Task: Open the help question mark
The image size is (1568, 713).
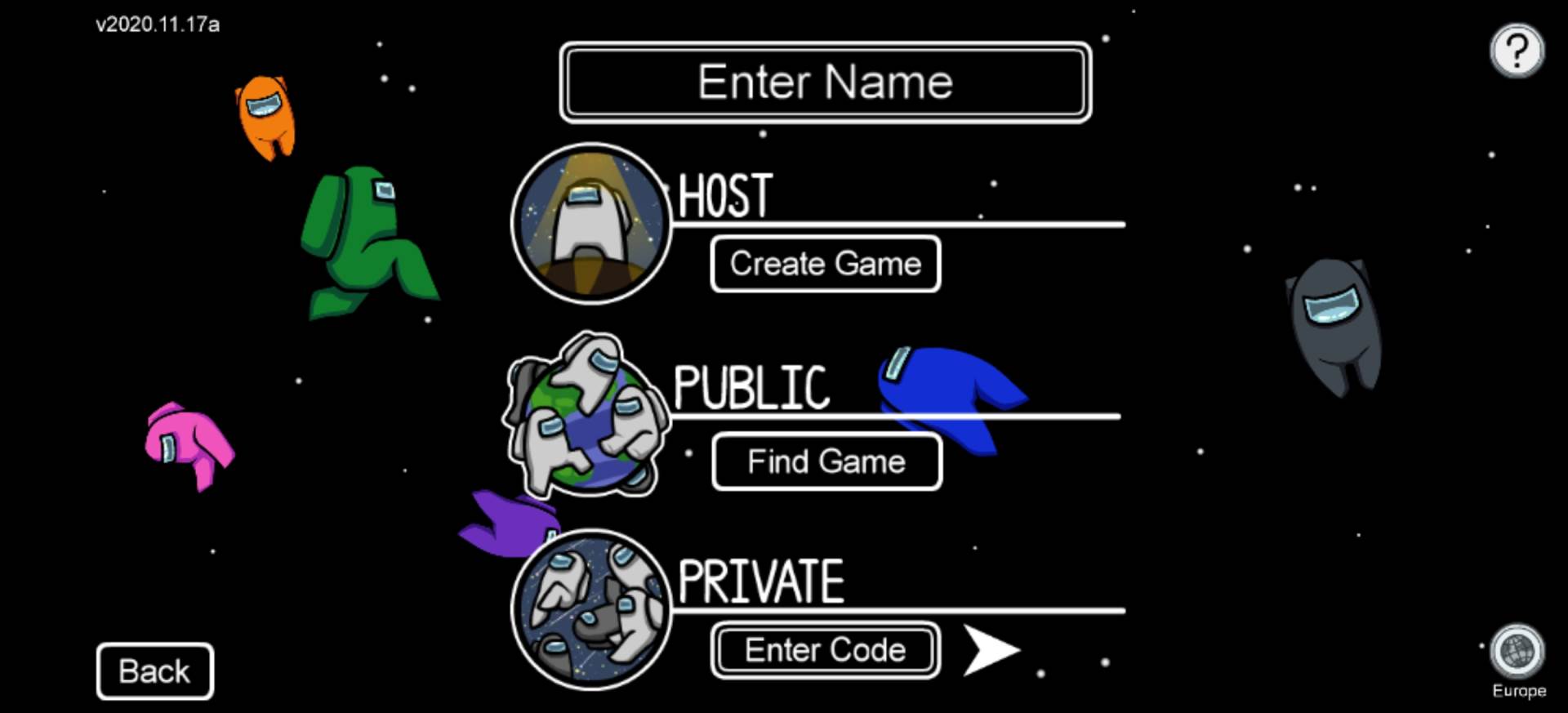Action: pyautogui.click(x=1517, y=51)
